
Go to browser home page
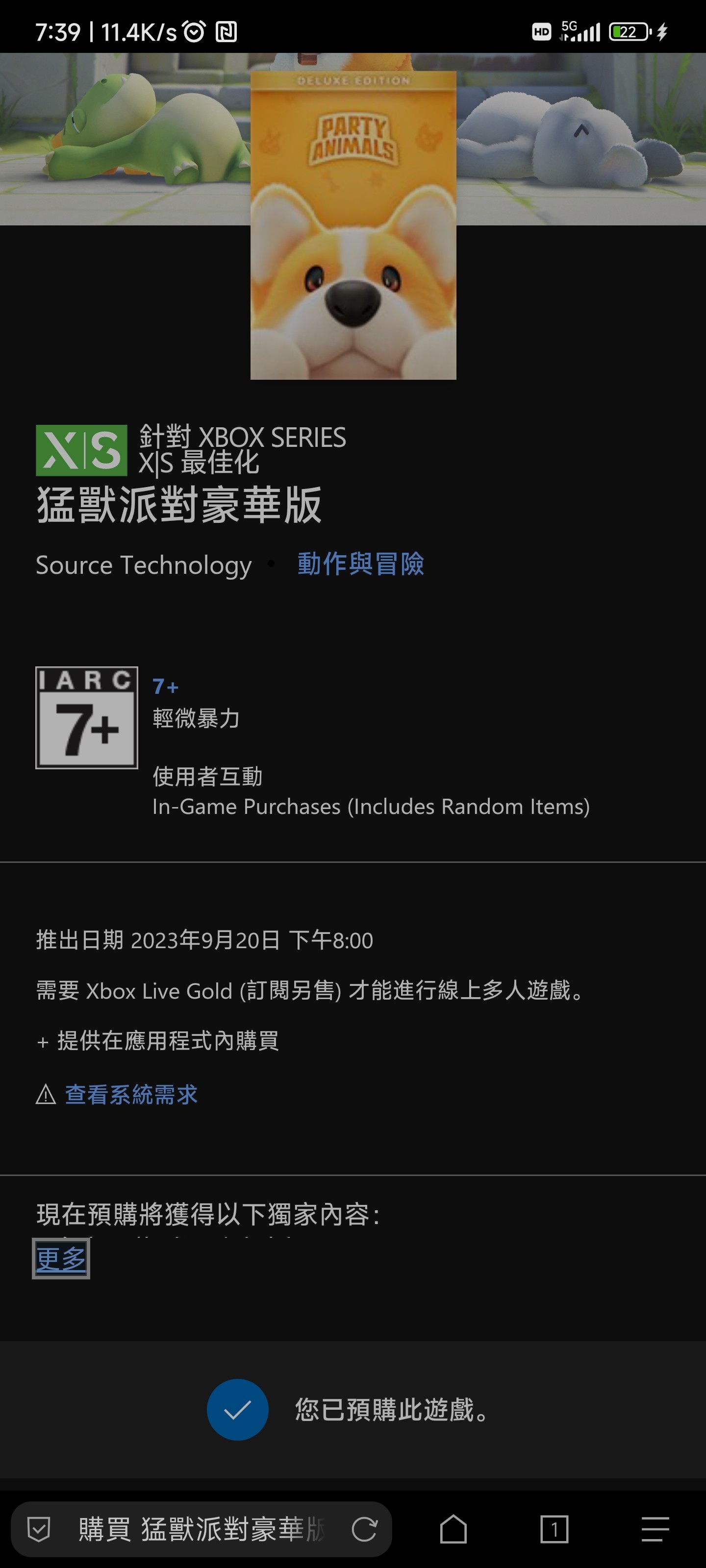[453, 1529]
